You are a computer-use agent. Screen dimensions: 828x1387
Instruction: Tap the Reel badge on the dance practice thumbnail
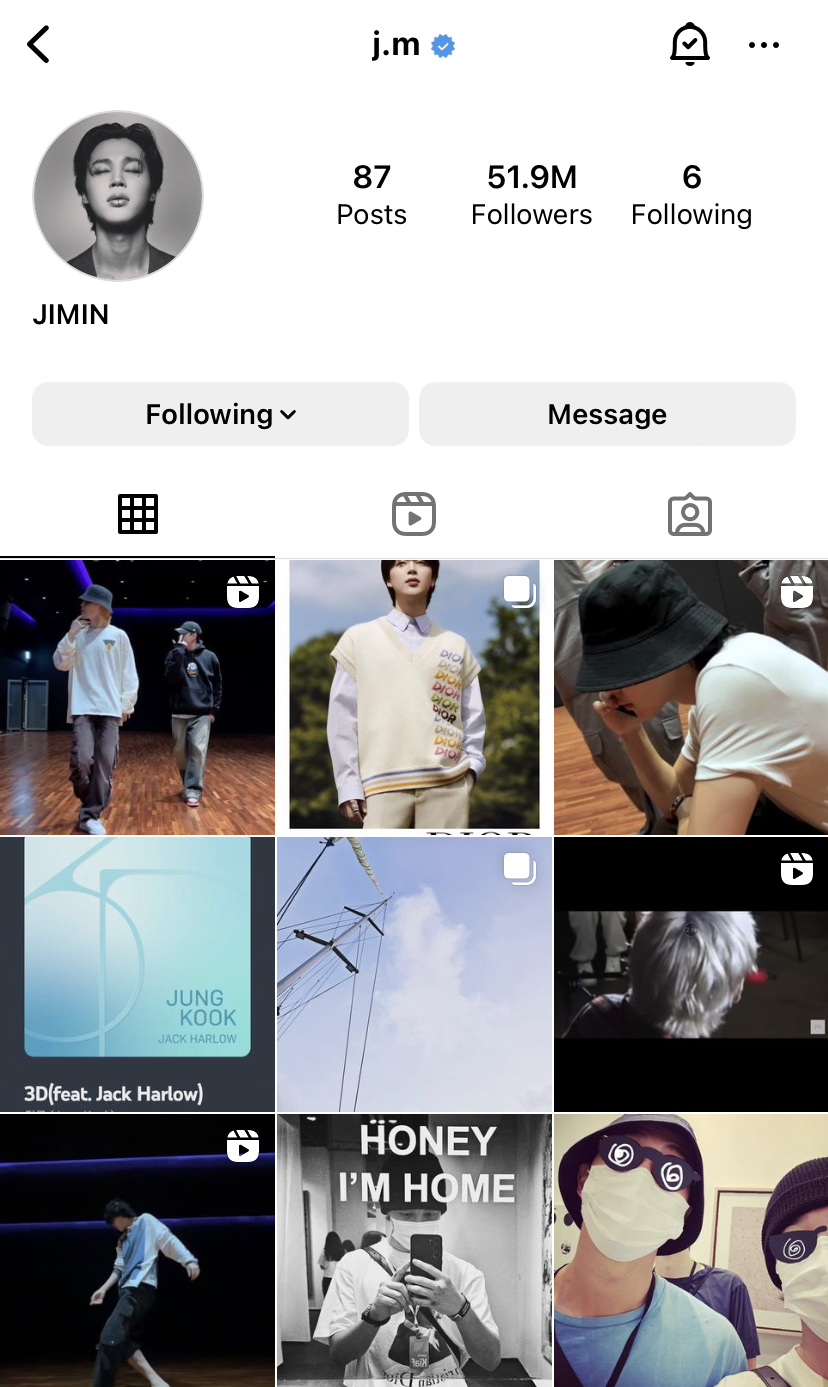tap(243, 592)
